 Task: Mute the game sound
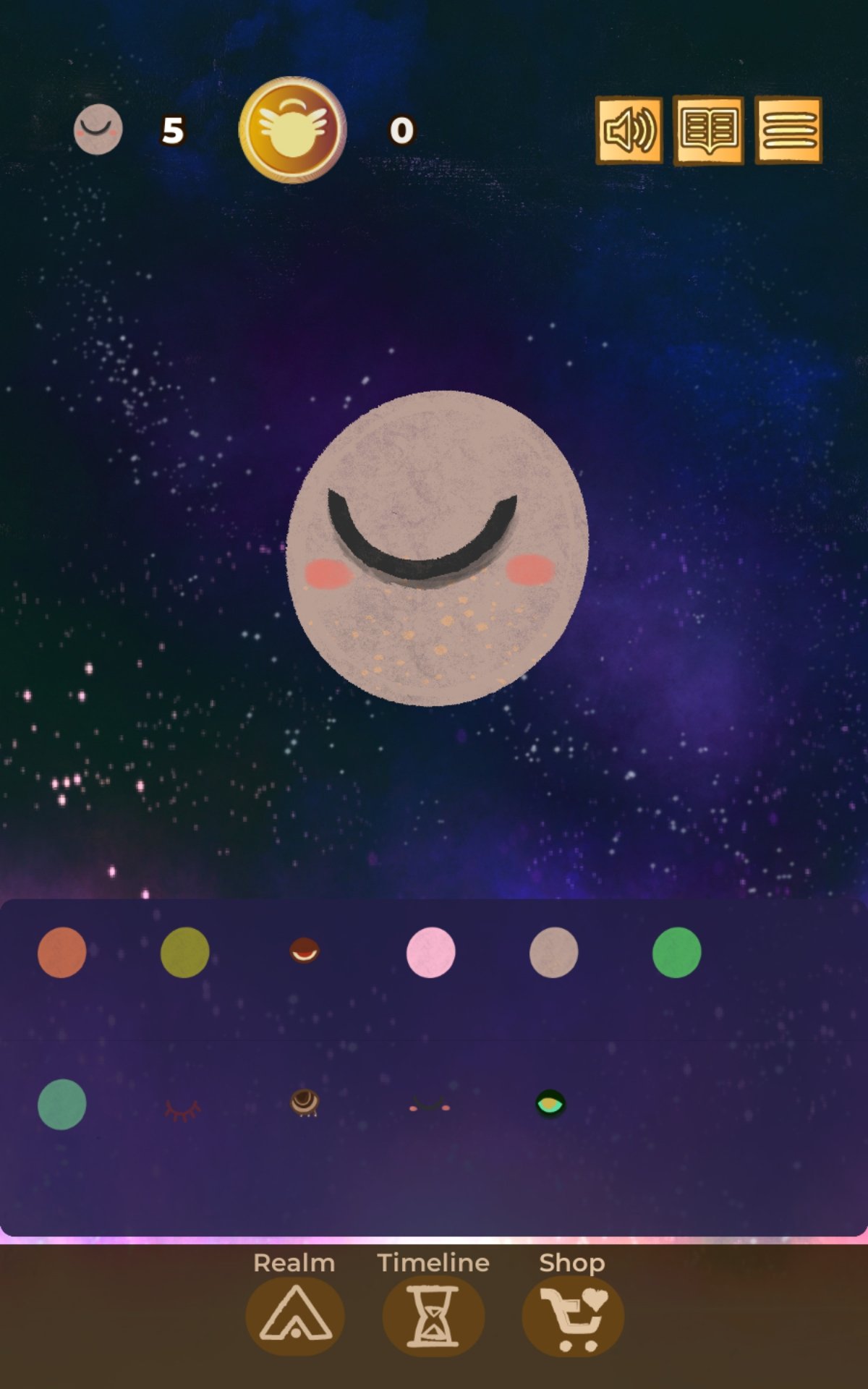coord(629,130)
